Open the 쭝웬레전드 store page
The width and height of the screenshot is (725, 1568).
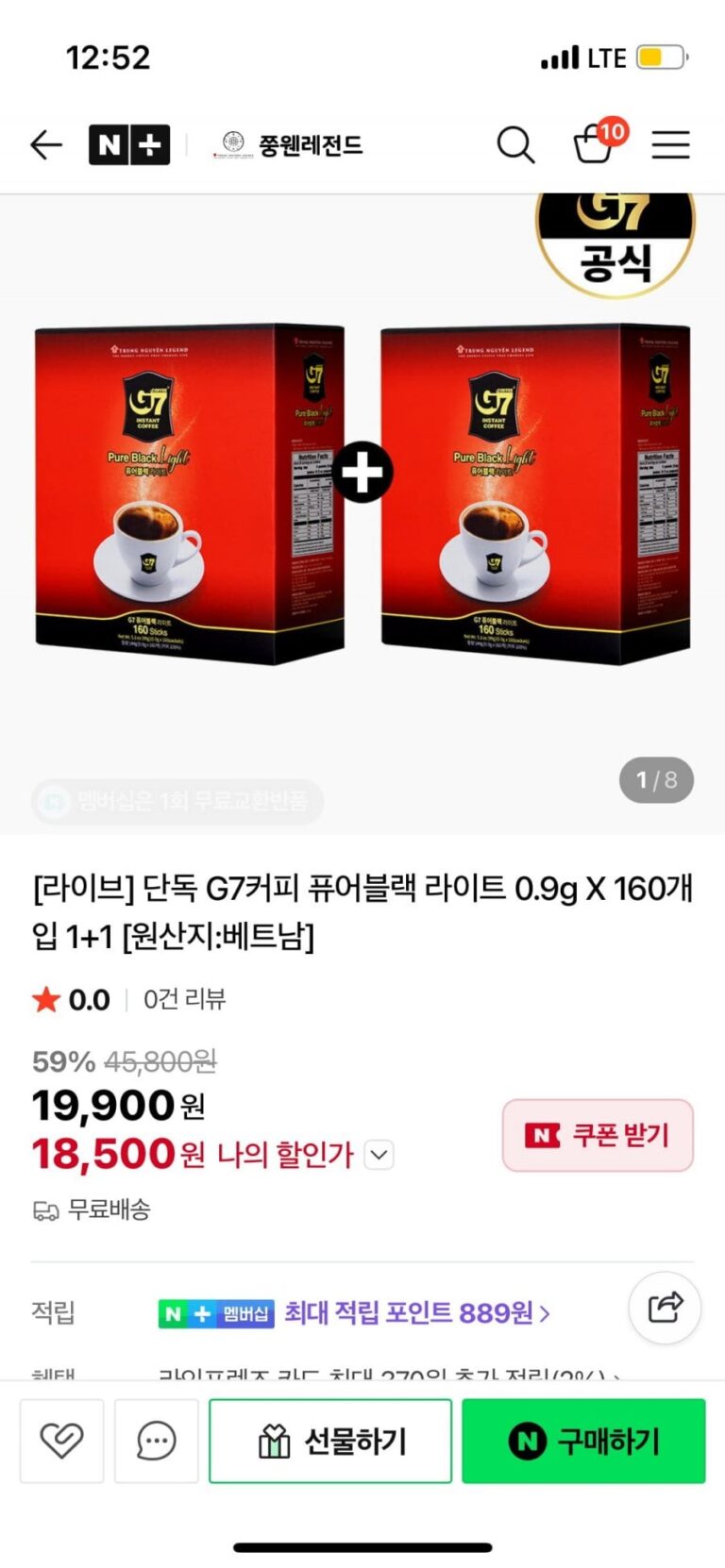tap(290, 145)
